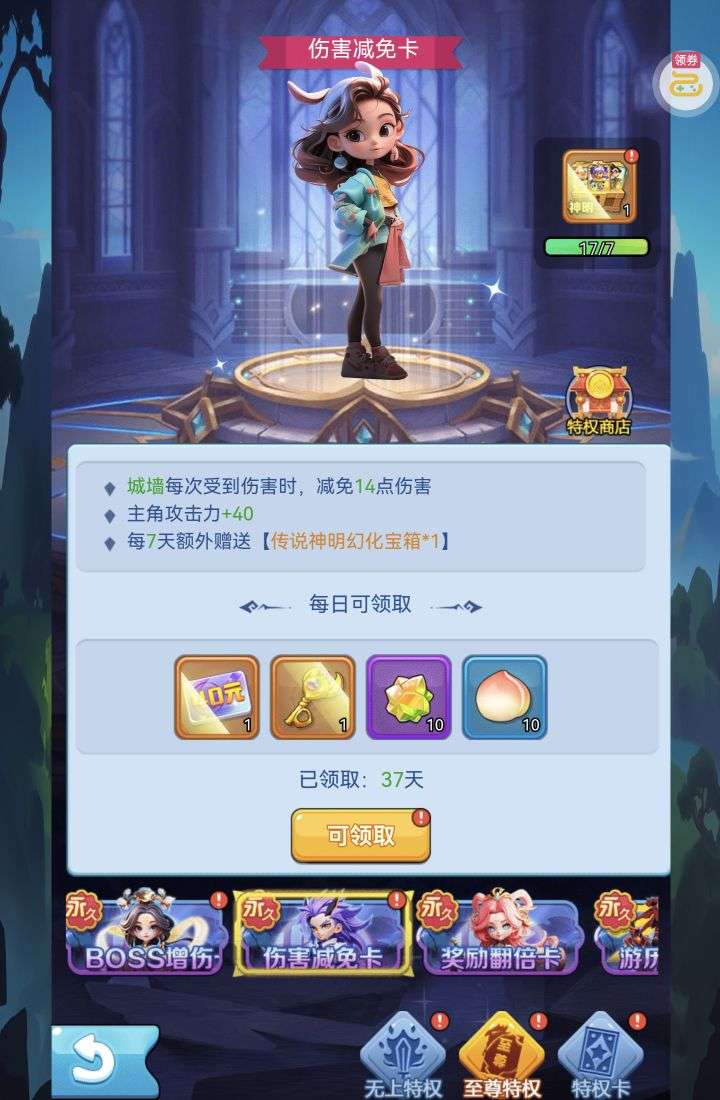
Task: Select the 伤害减免卡 card
Action: tap(323, 934)
